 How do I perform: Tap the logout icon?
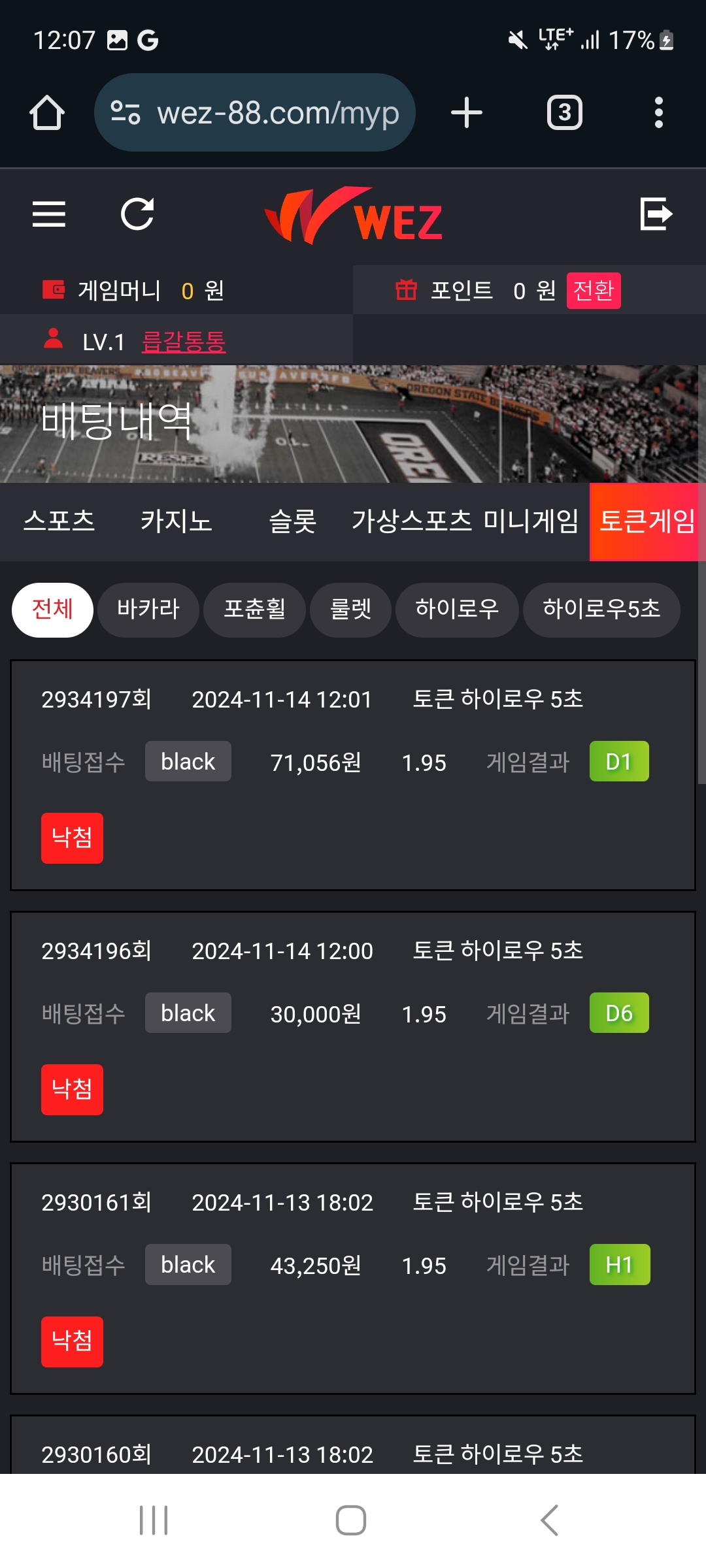pos(656,214)
